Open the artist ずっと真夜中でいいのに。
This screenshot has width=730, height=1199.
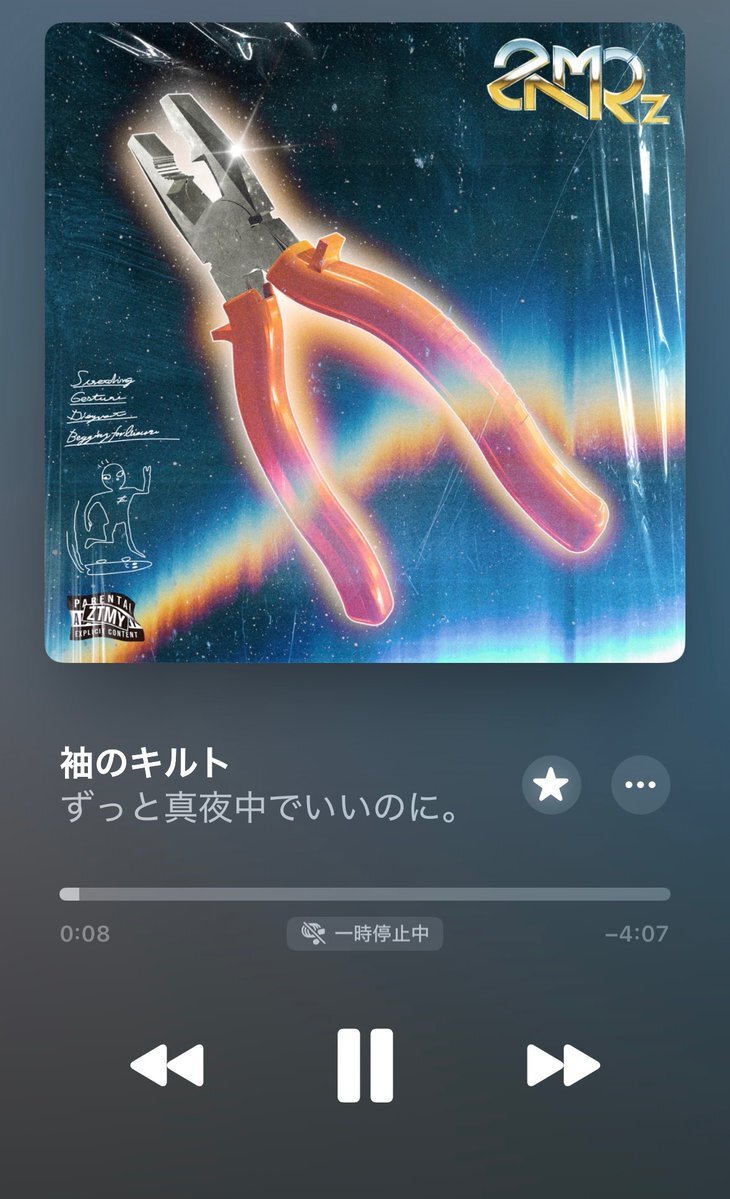tap(260, 808)
